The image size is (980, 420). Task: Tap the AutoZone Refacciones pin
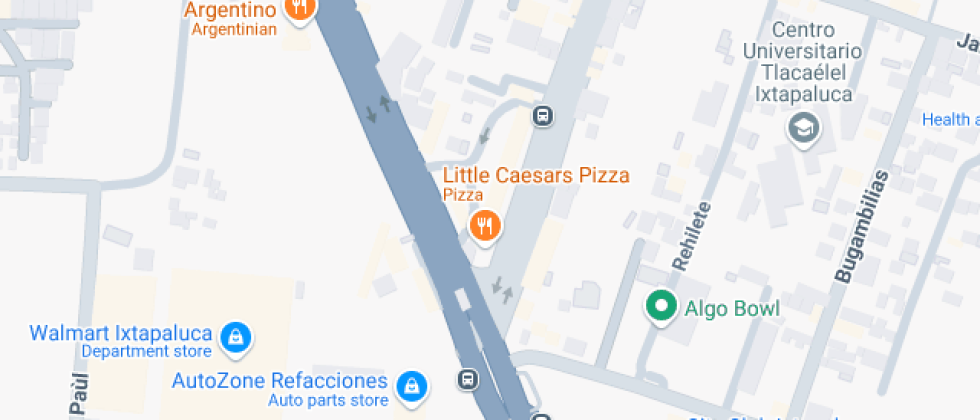(x=410, y=385)
